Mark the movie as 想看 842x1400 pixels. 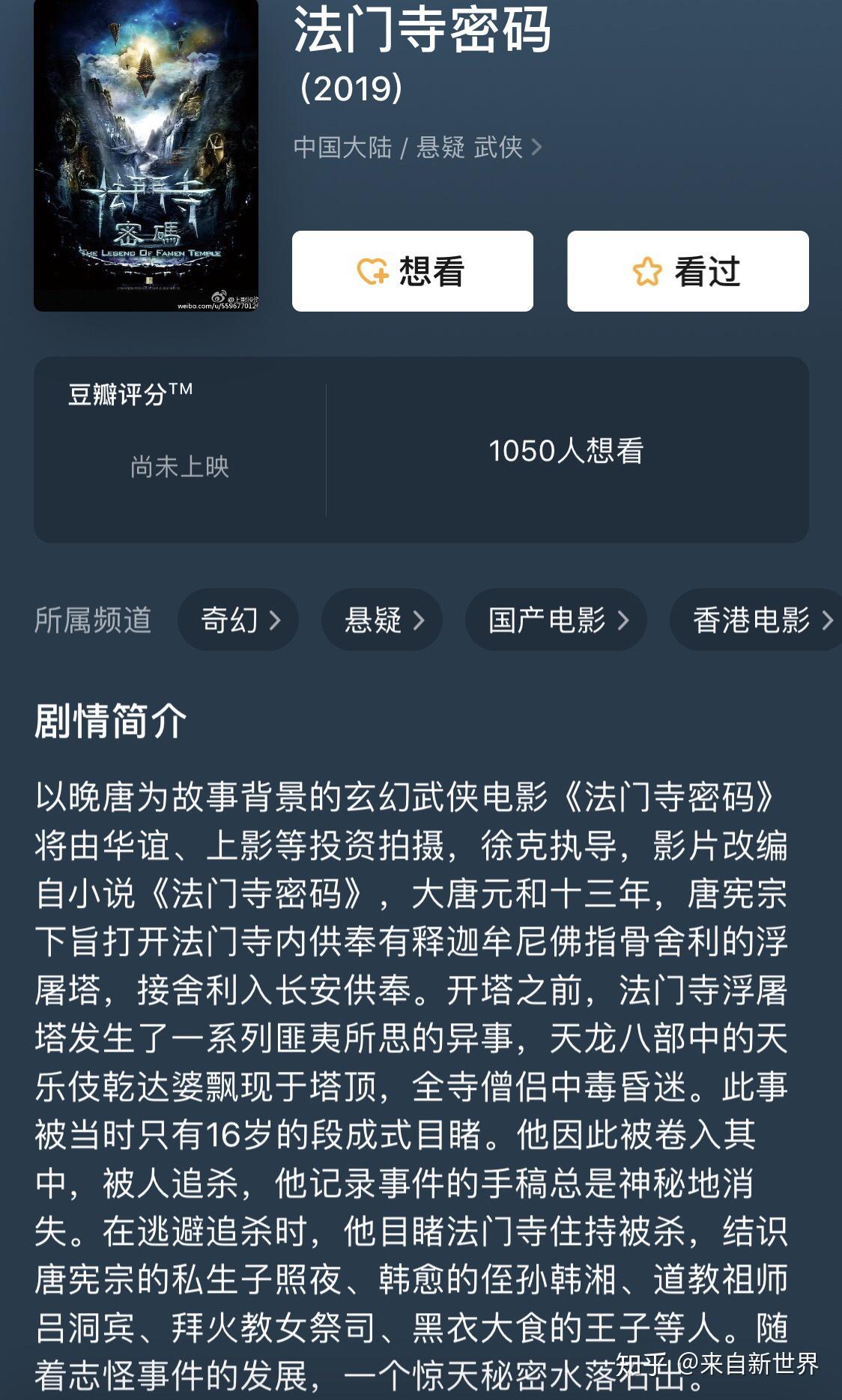pyautogui.click(x=412, y=271)
